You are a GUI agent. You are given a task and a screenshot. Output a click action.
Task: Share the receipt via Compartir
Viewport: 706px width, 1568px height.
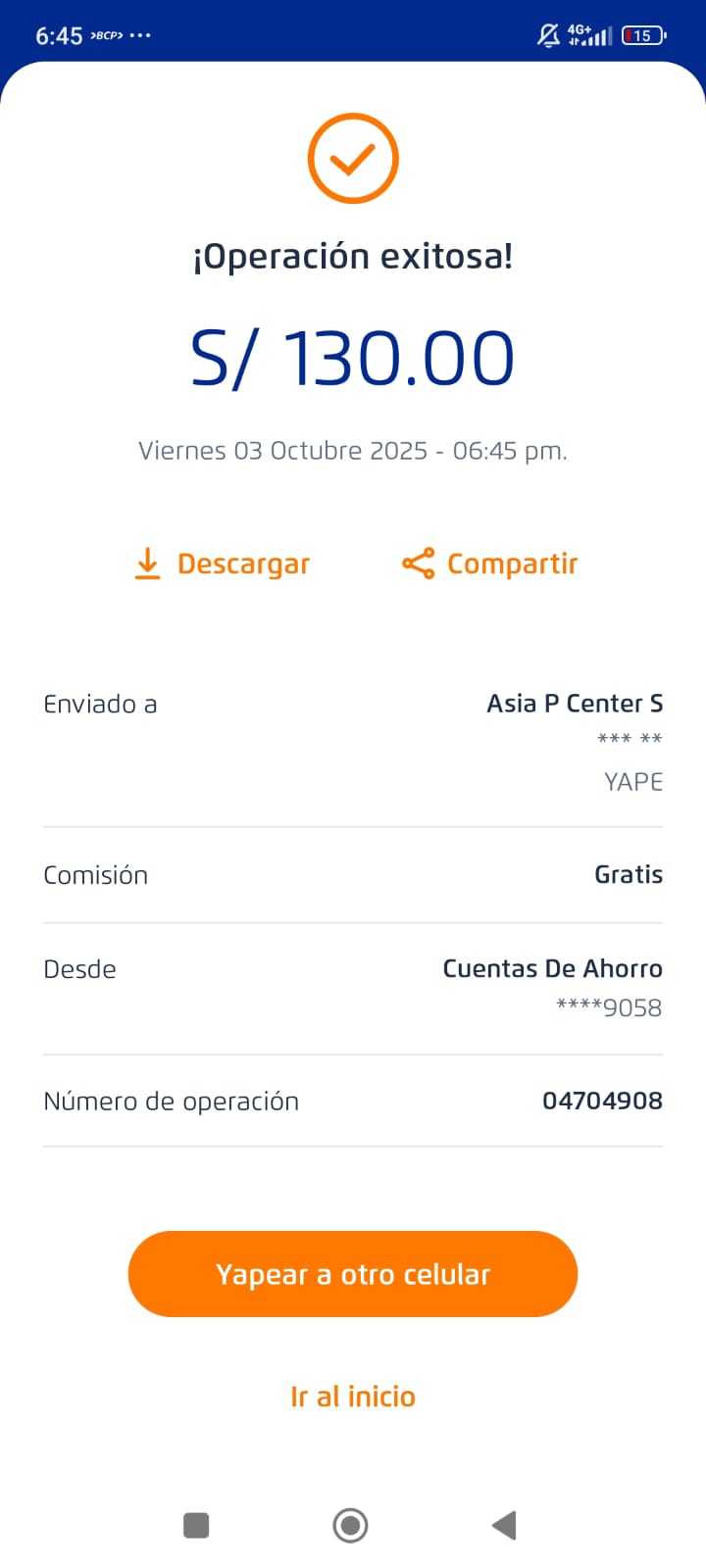(x=490, y=564)
